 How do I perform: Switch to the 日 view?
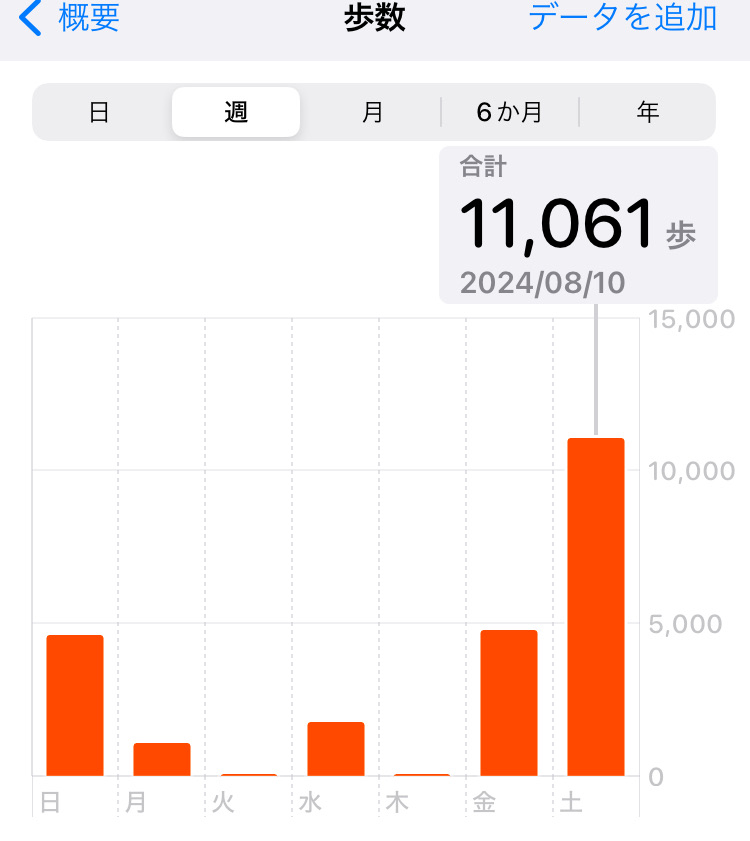(99, 112)
